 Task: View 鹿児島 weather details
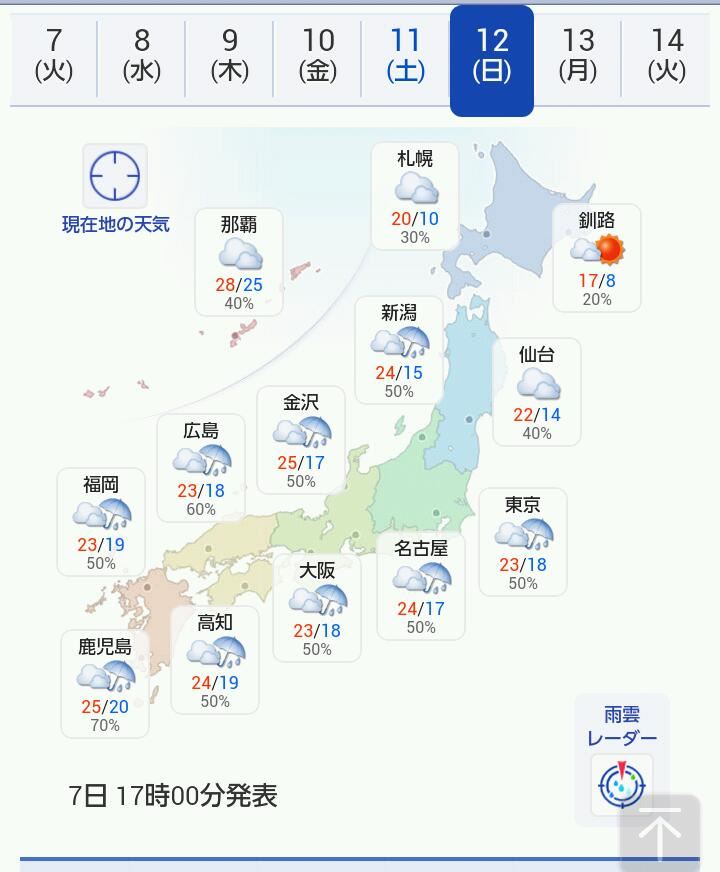[105, 684]
